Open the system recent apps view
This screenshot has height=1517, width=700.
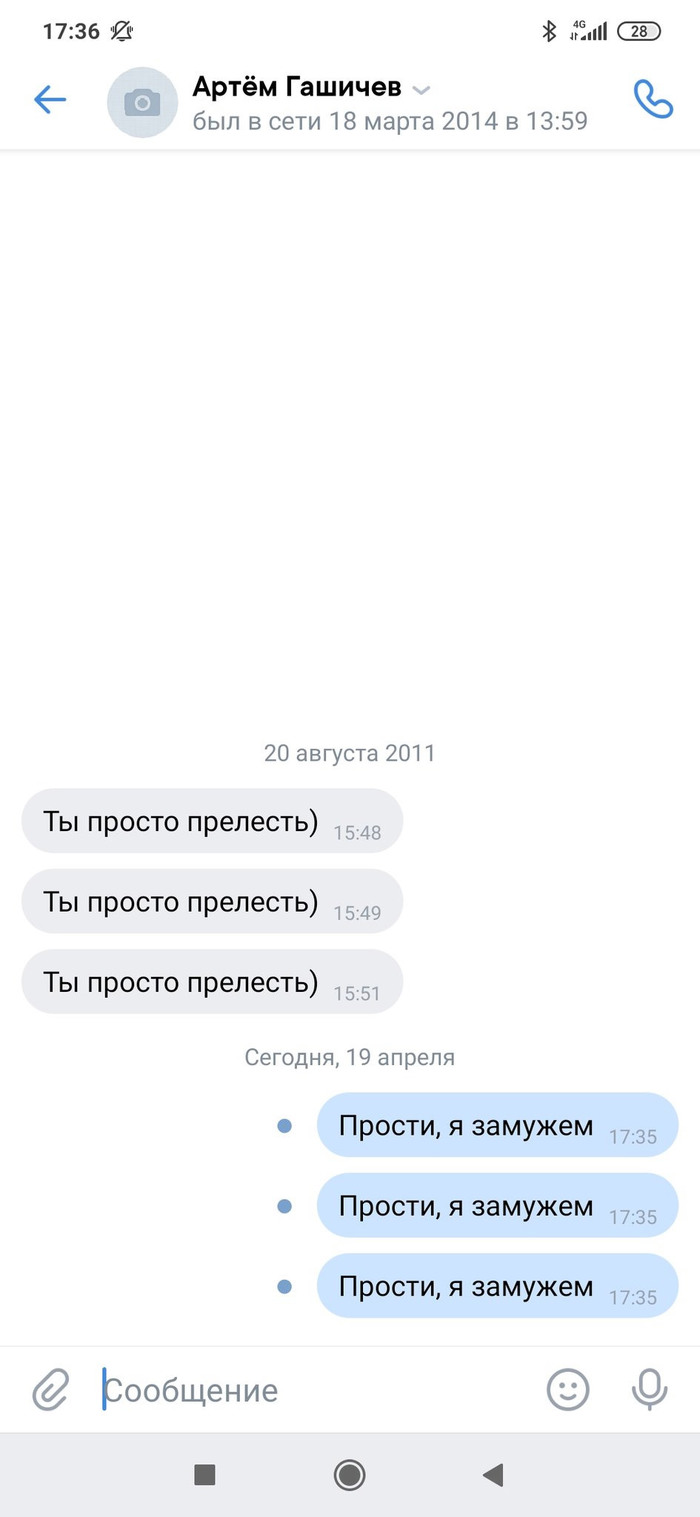(205, 1474)
